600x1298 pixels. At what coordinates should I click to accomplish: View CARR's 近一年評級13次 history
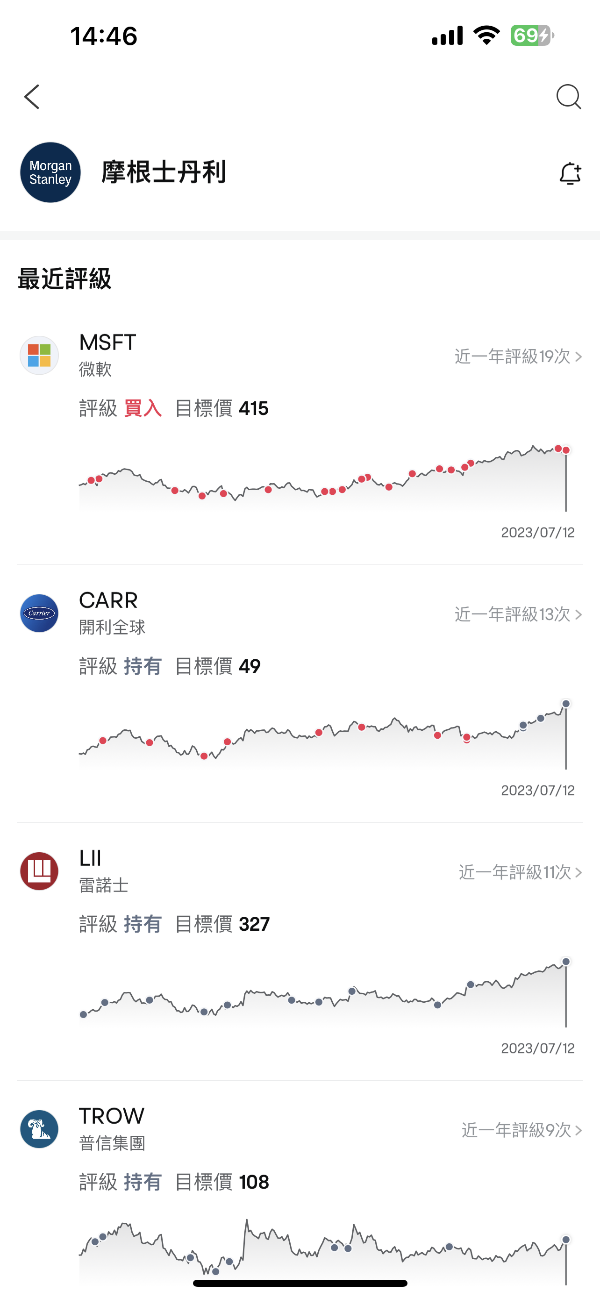click(x=518, y=615)
